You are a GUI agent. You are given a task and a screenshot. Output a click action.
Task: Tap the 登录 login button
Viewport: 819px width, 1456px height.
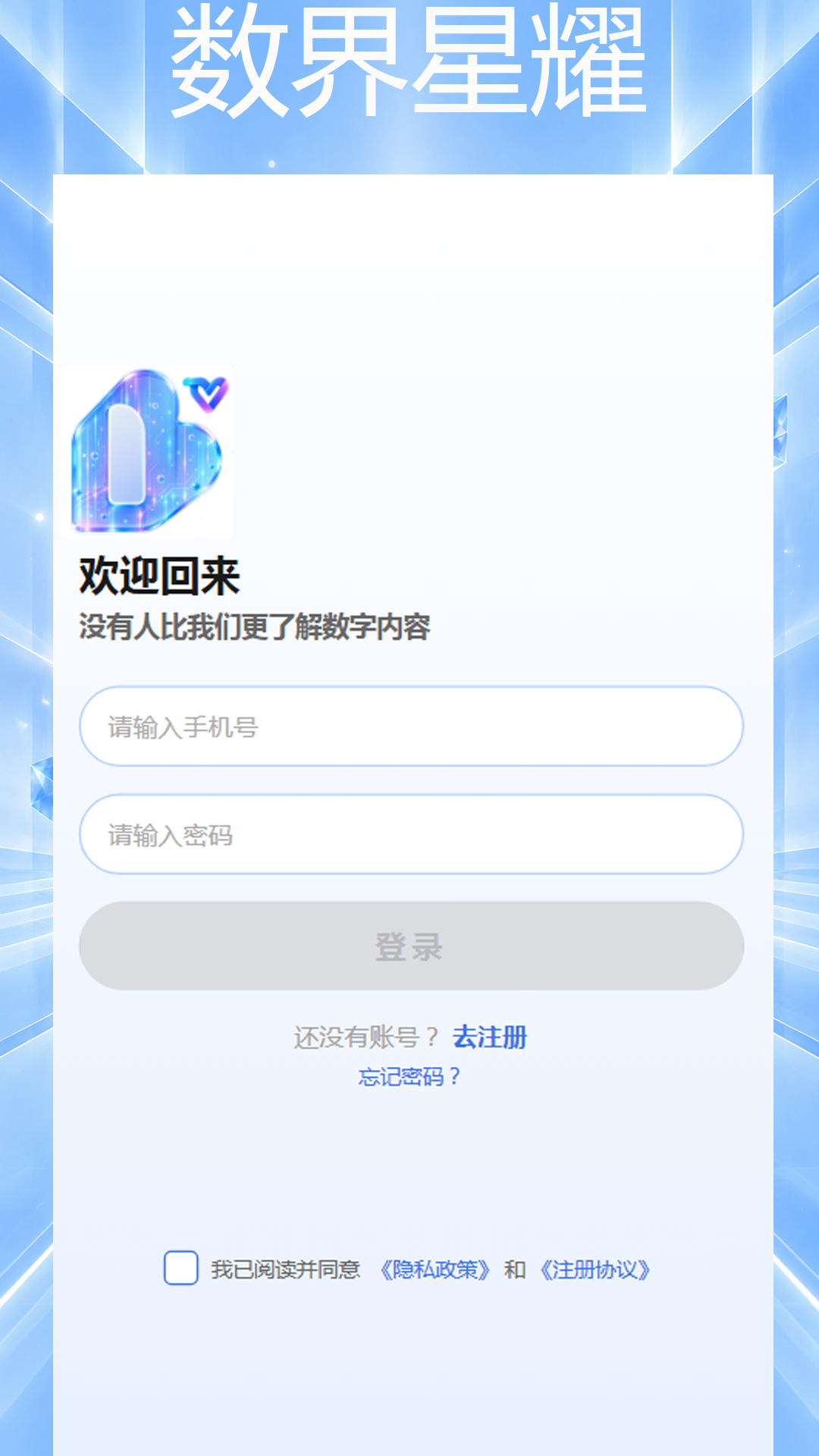coord(411,946)
